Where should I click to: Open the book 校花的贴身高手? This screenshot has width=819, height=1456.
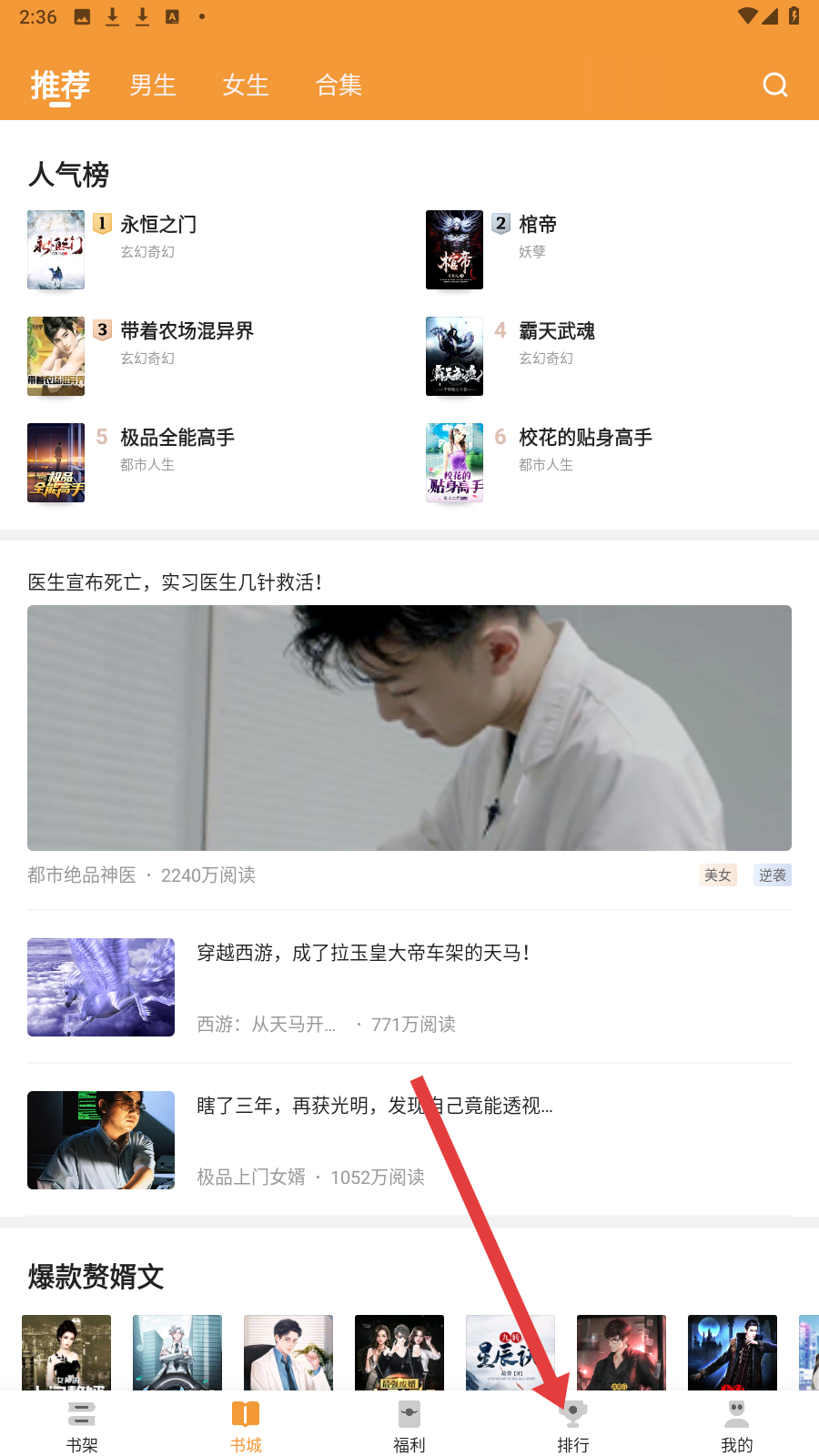[585, 438]
